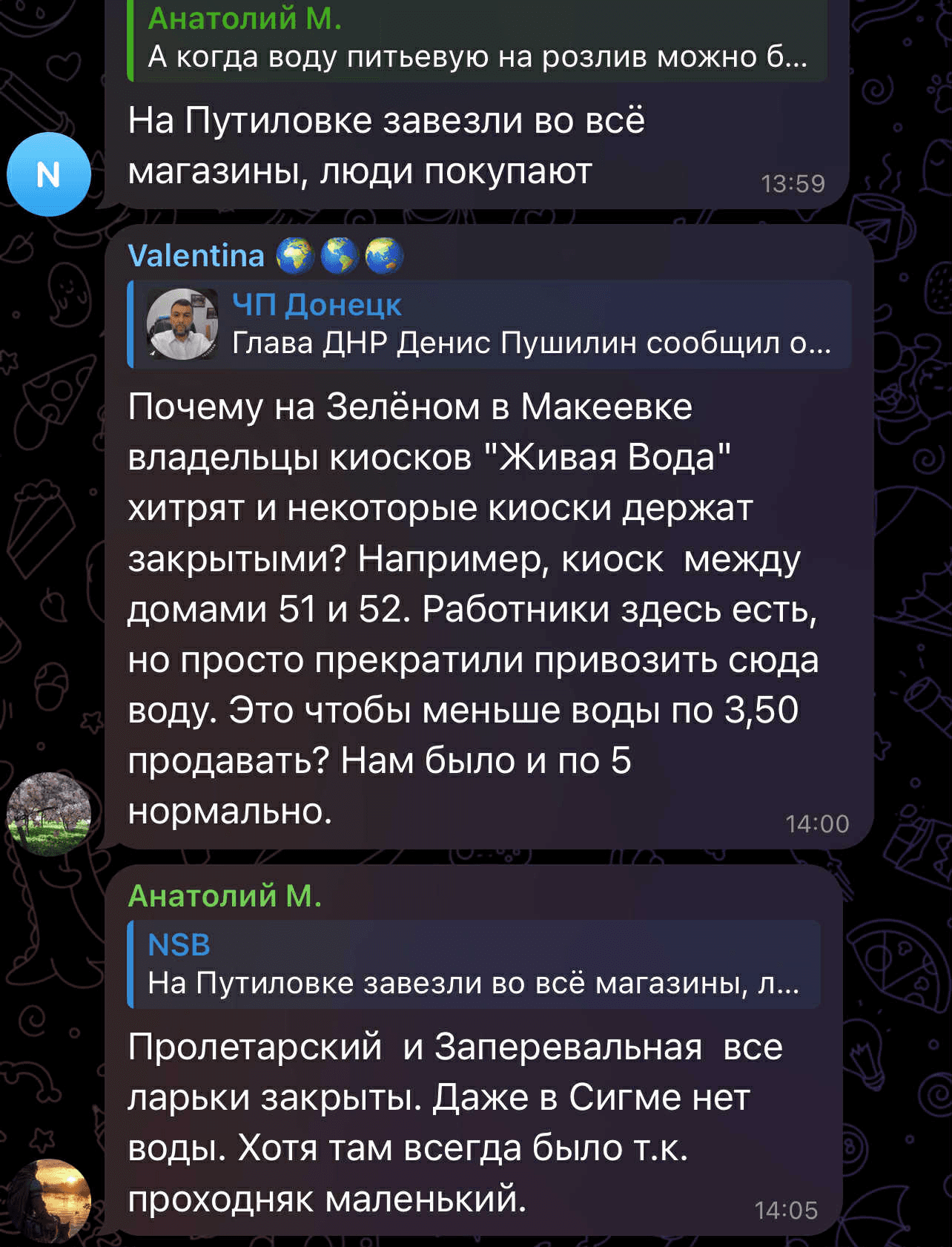Viewport: 952px width, 1247px height.
Task: Jump to quoted ЧП Донецк post
Action: pyautogui.click(x=489, y=324)
